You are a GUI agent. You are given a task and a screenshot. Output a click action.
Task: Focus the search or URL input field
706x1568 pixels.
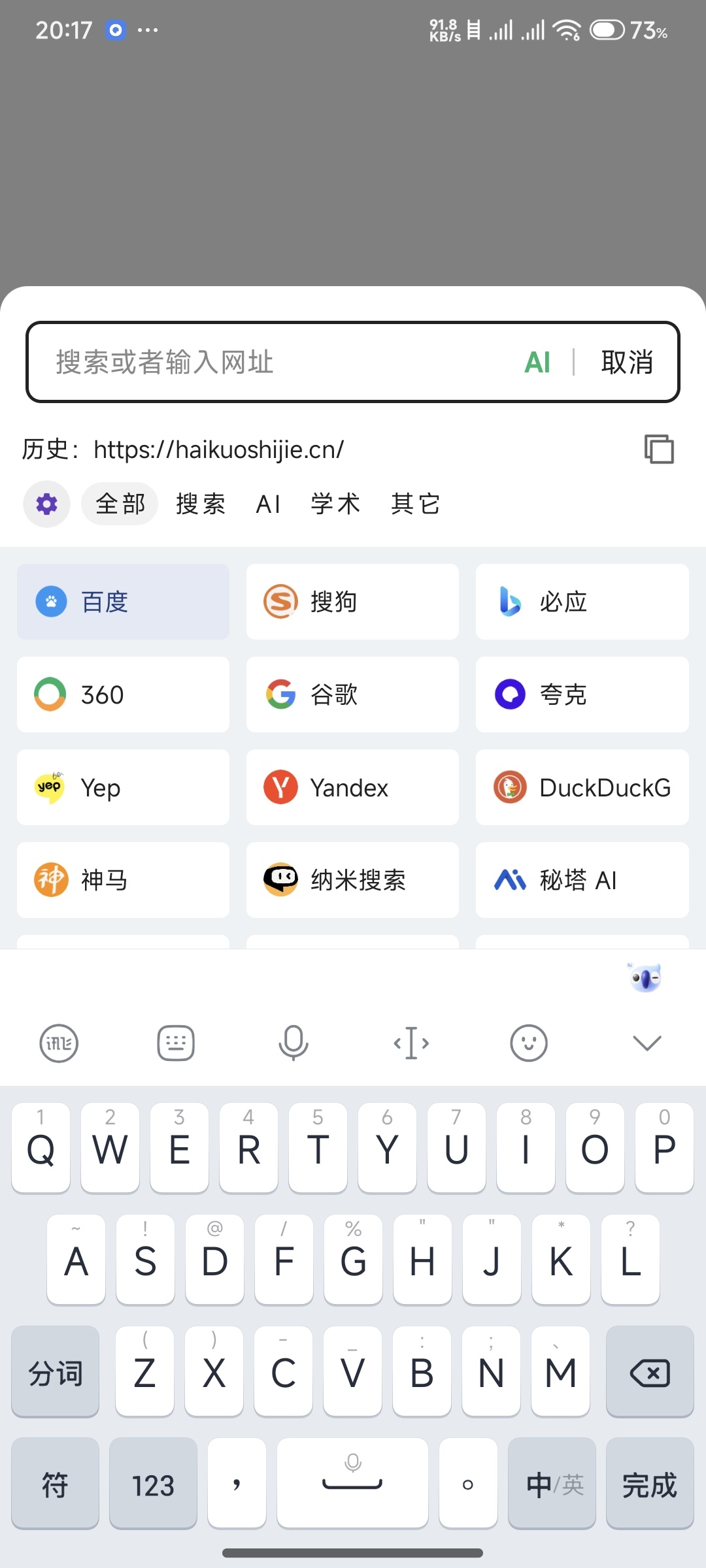pyautogui.click(x=275, y=362)
